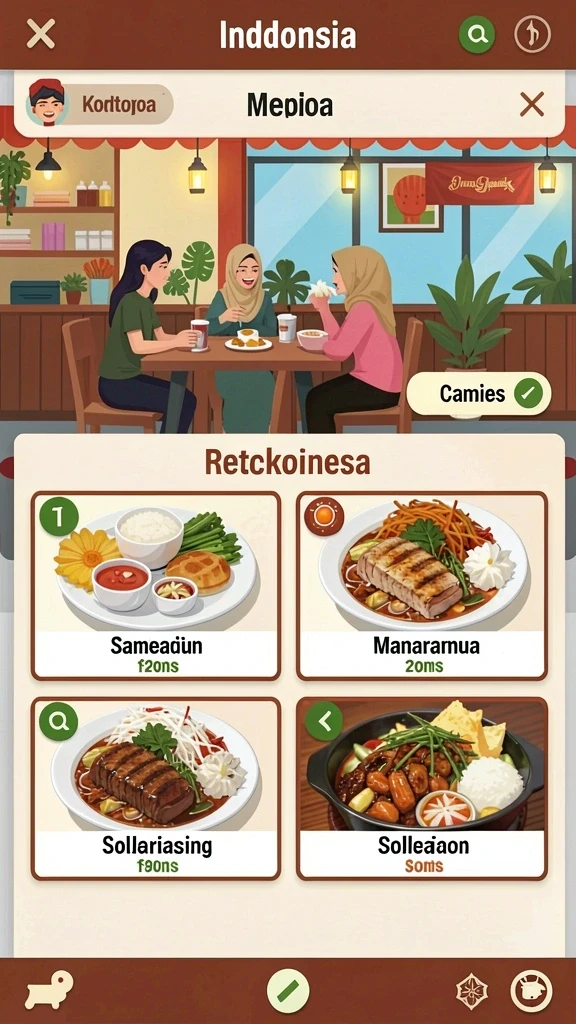Choose the Solleaaon dish card
The height and width of the screenshot is (1024, 576).
(422, 788)
